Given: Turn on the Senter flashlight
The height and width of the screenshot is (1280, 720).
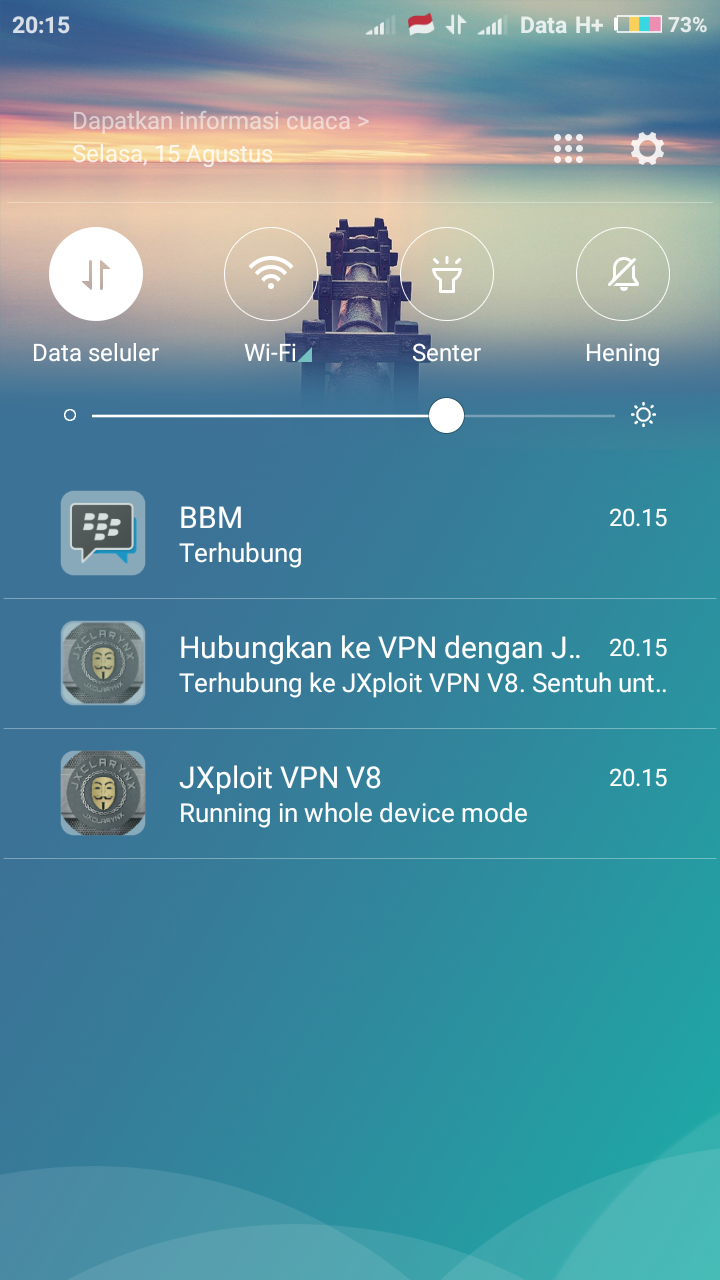Looking at the screenshot, I should click(x=447, y=274).
